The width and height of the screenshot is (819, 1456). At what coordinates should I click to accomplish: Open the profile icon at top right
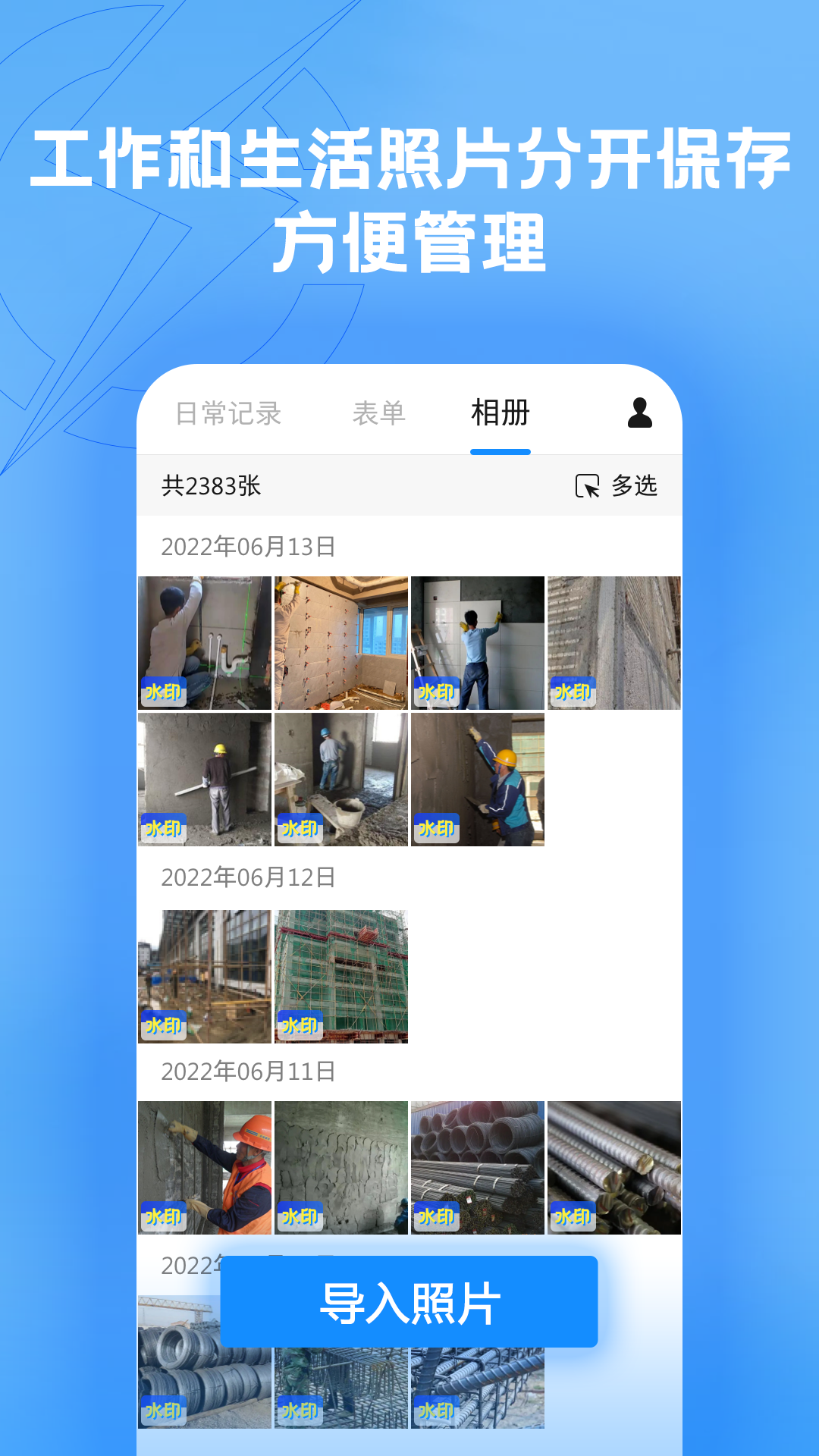[639, 414]
